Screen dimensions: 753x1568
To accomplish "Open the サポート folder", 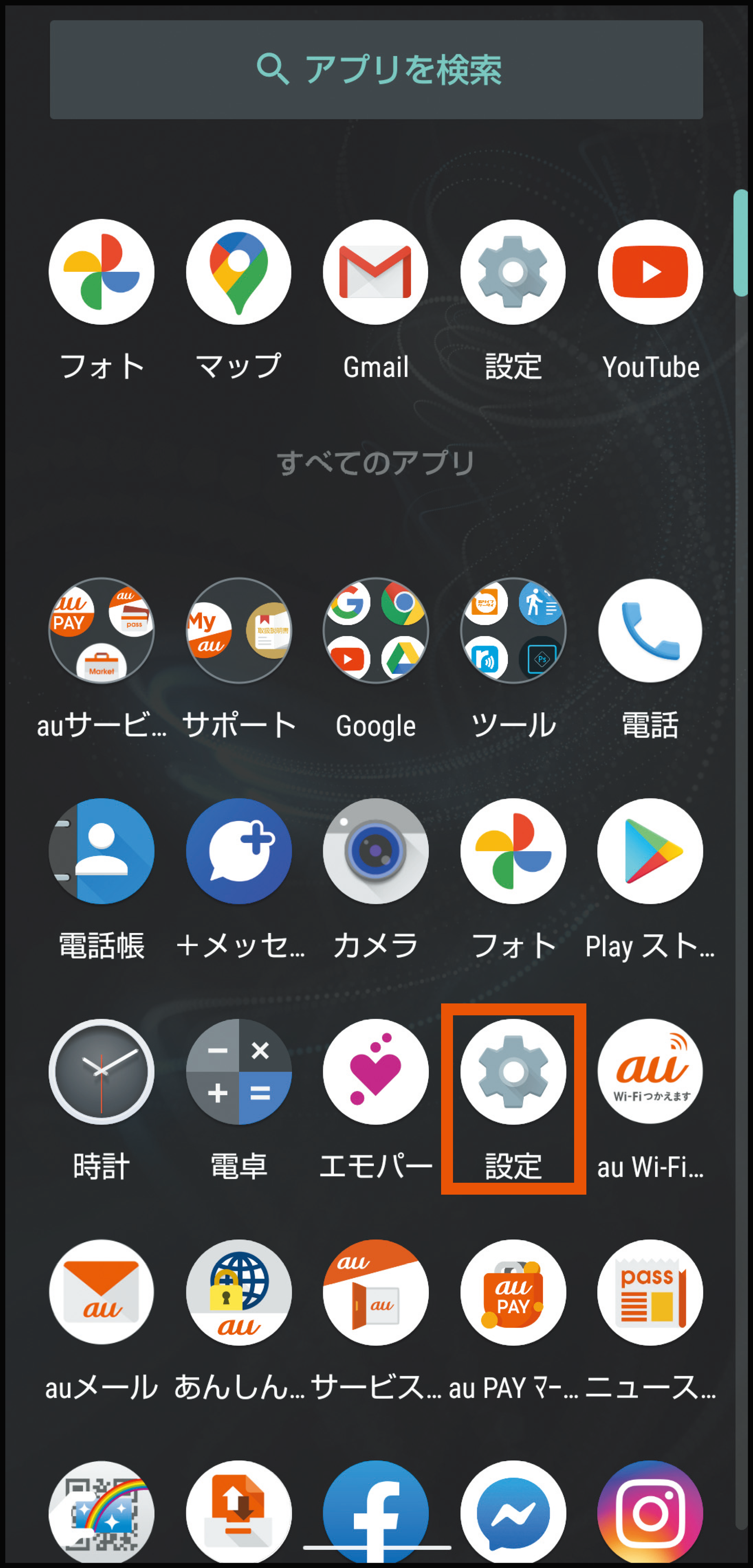I will point(238,631).
